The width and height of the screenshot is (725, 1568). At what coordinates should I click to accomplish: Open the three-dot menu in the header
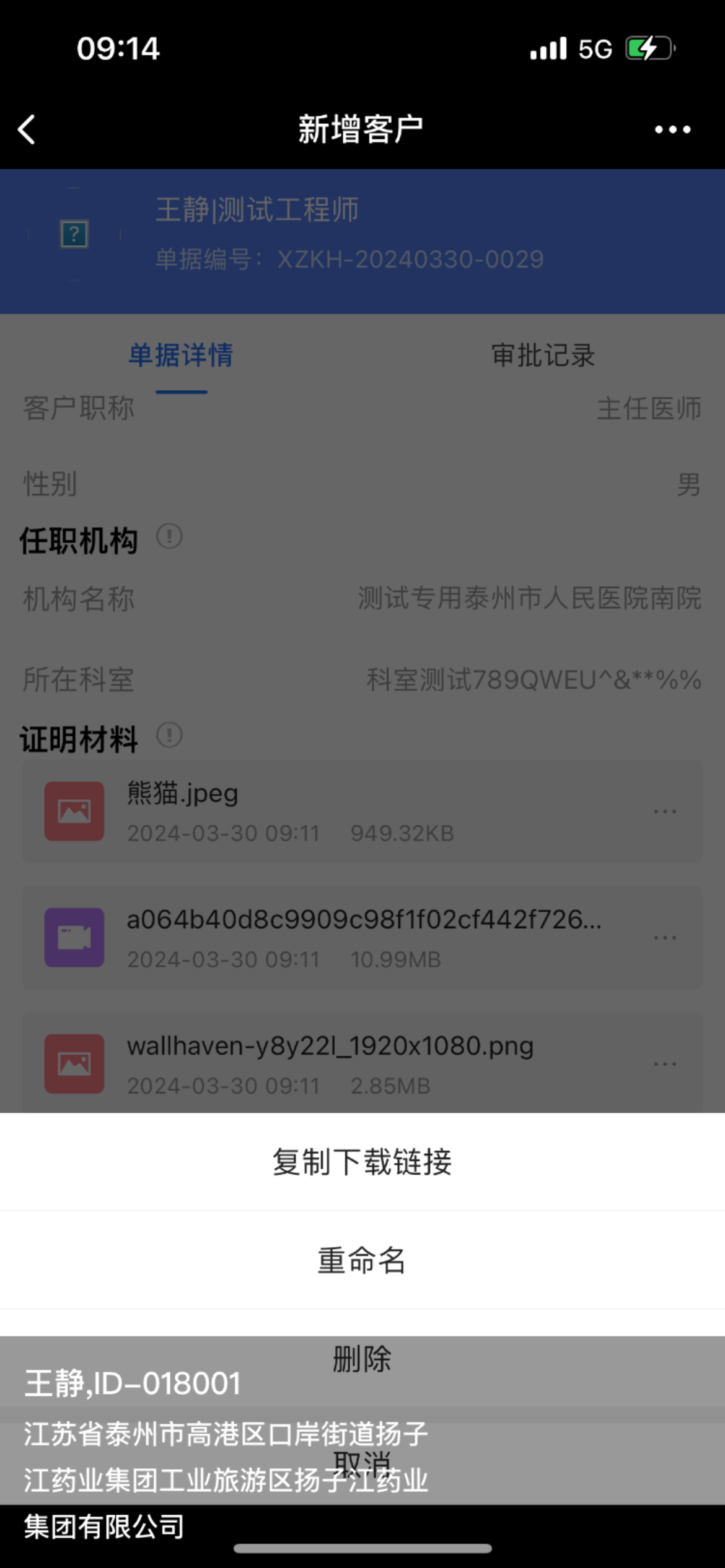[672, 129]
